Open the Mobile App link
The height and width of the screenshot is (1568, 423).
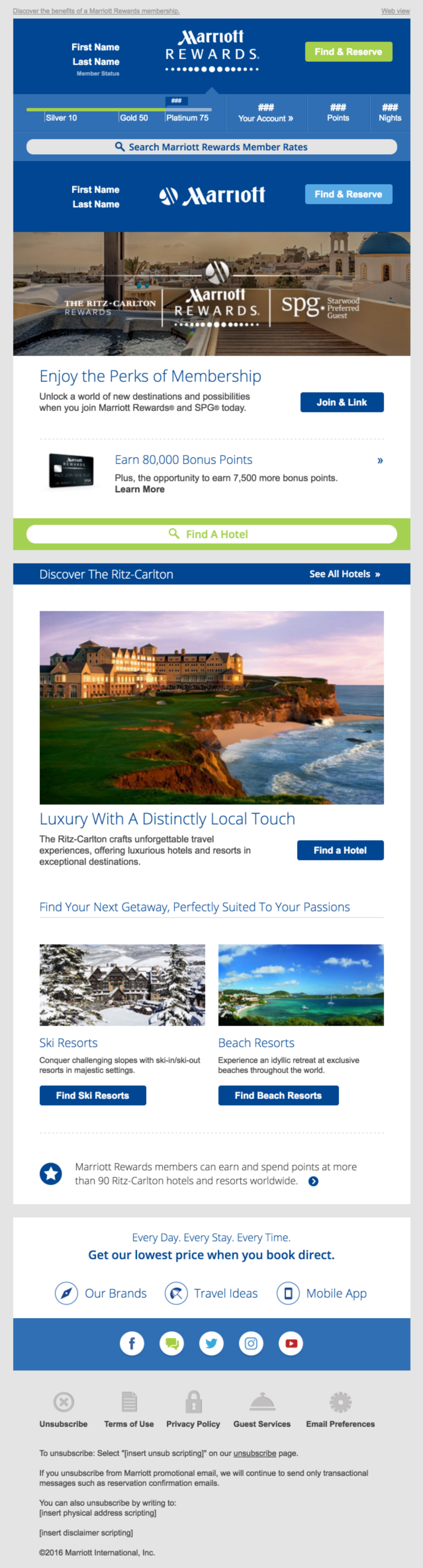(322, 1294)
